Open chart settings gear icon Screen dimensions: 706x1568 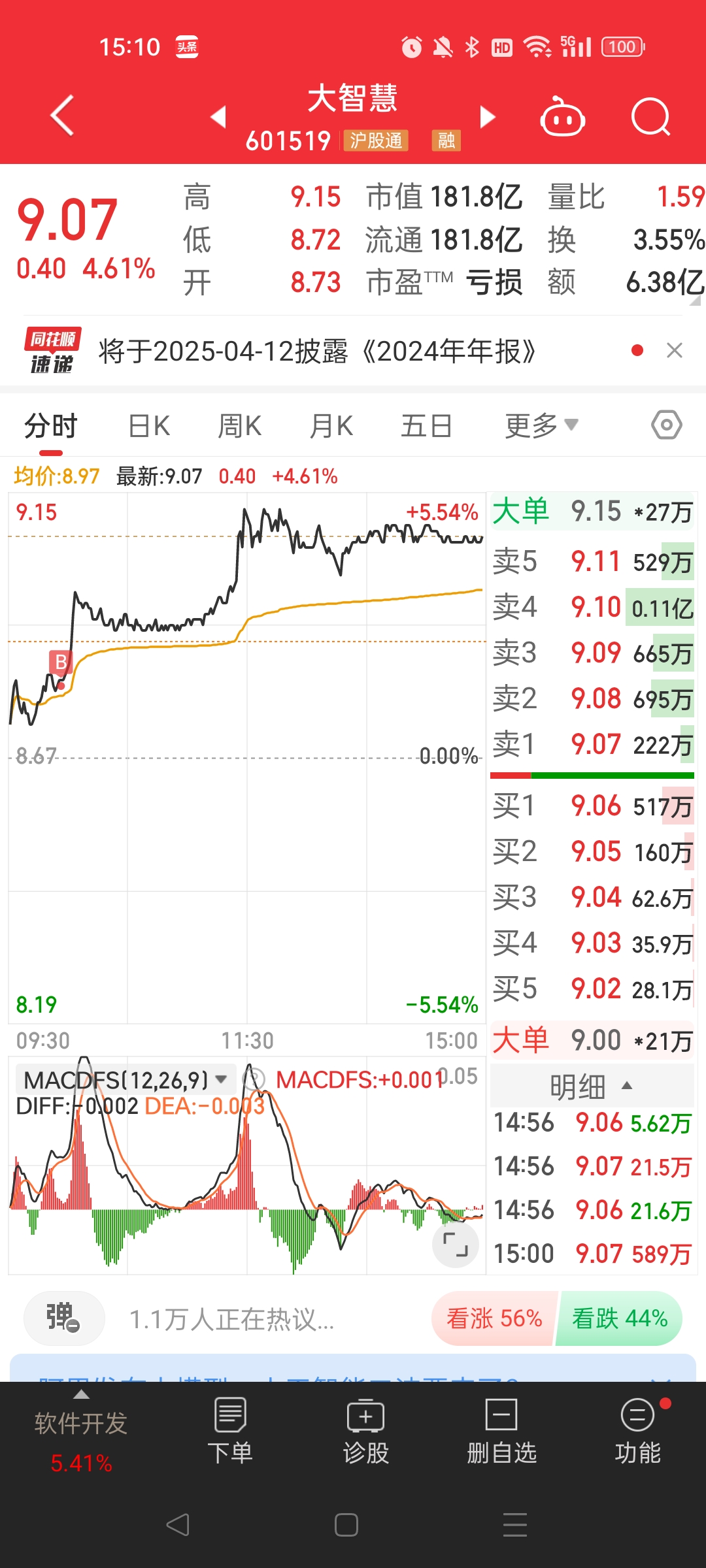point(665,425)
